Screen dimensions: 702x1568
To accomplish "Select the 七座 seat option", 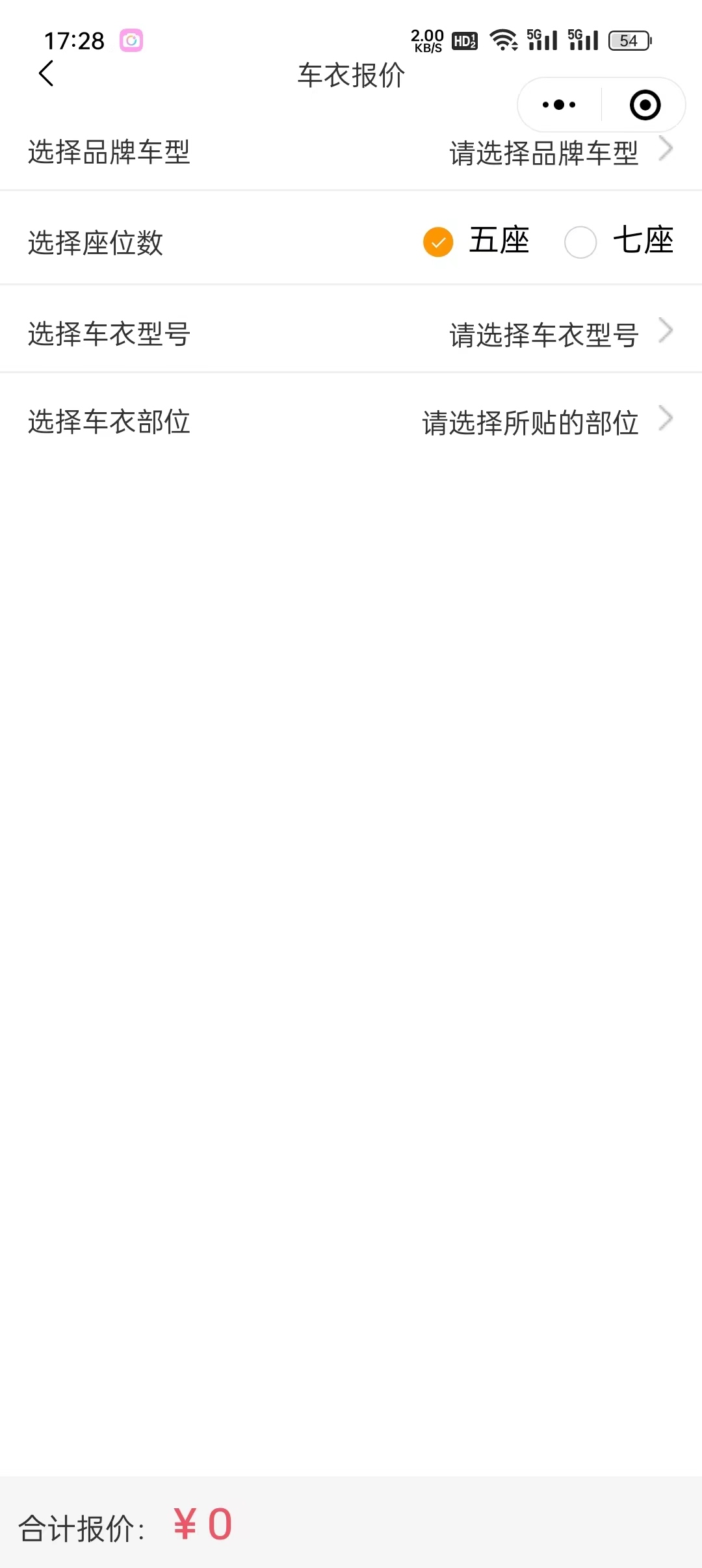I will (580, 242).
